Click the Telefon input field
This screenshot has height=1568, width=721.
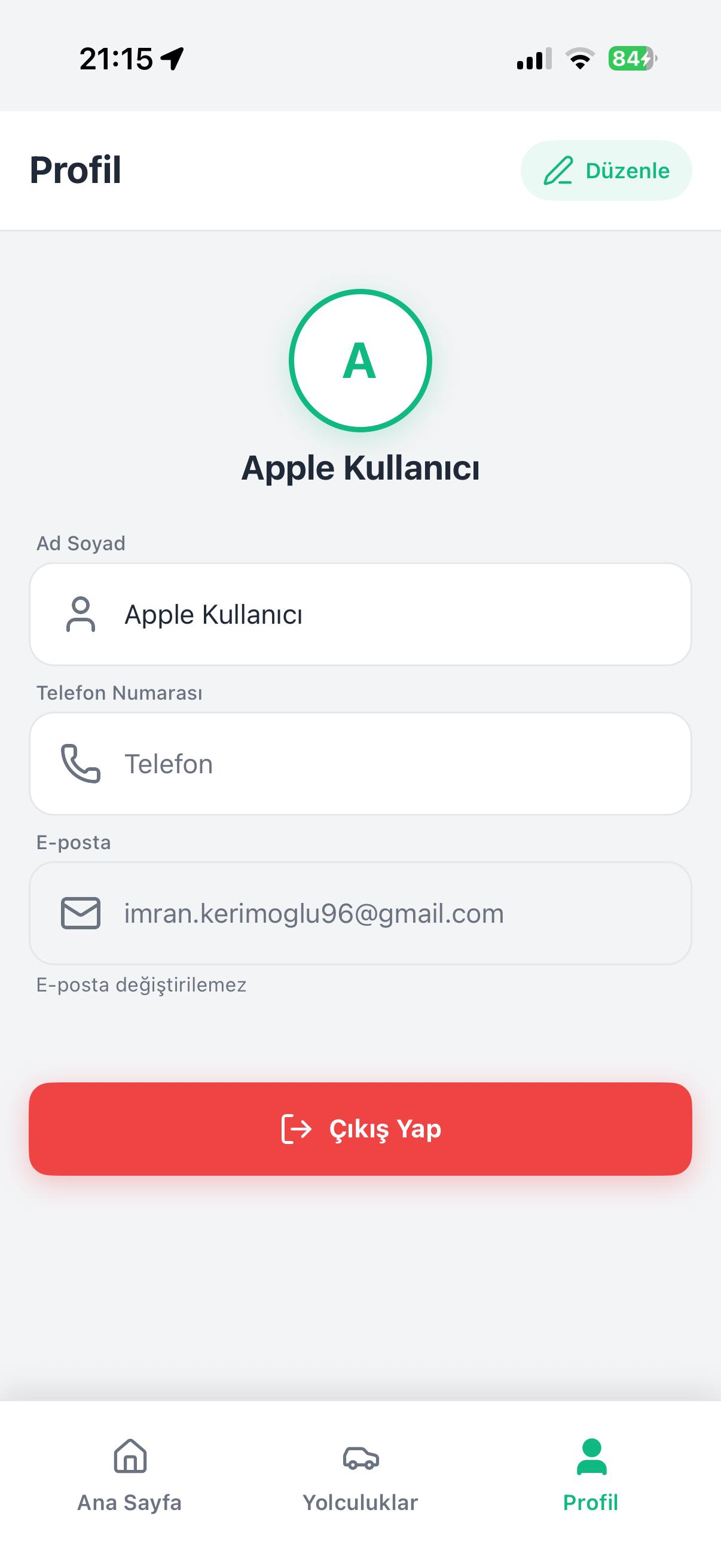click(360, 764)
